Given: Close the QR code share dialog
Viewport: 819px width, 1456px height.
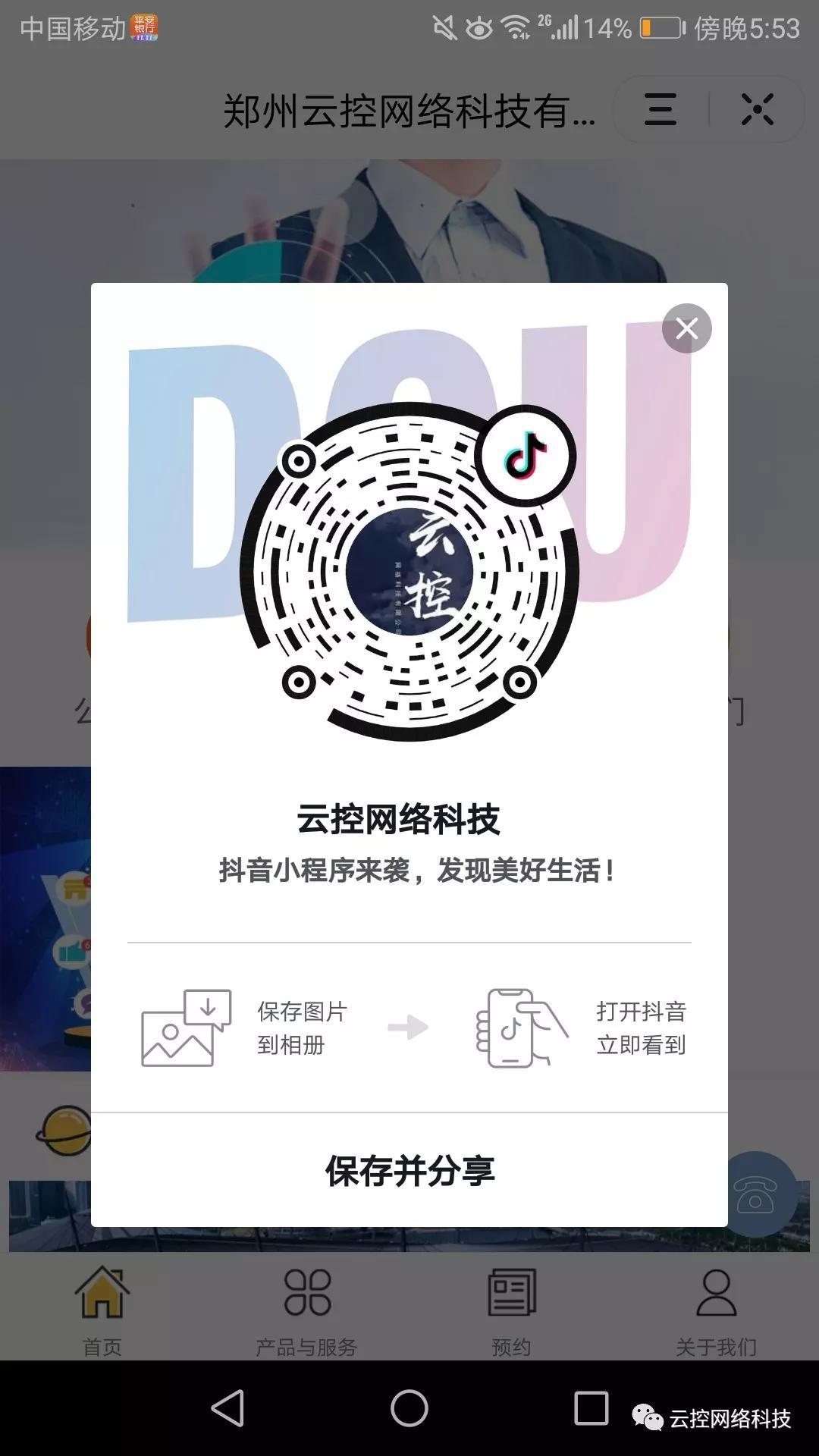Looking at the screenshot, I should pos(686,328).
